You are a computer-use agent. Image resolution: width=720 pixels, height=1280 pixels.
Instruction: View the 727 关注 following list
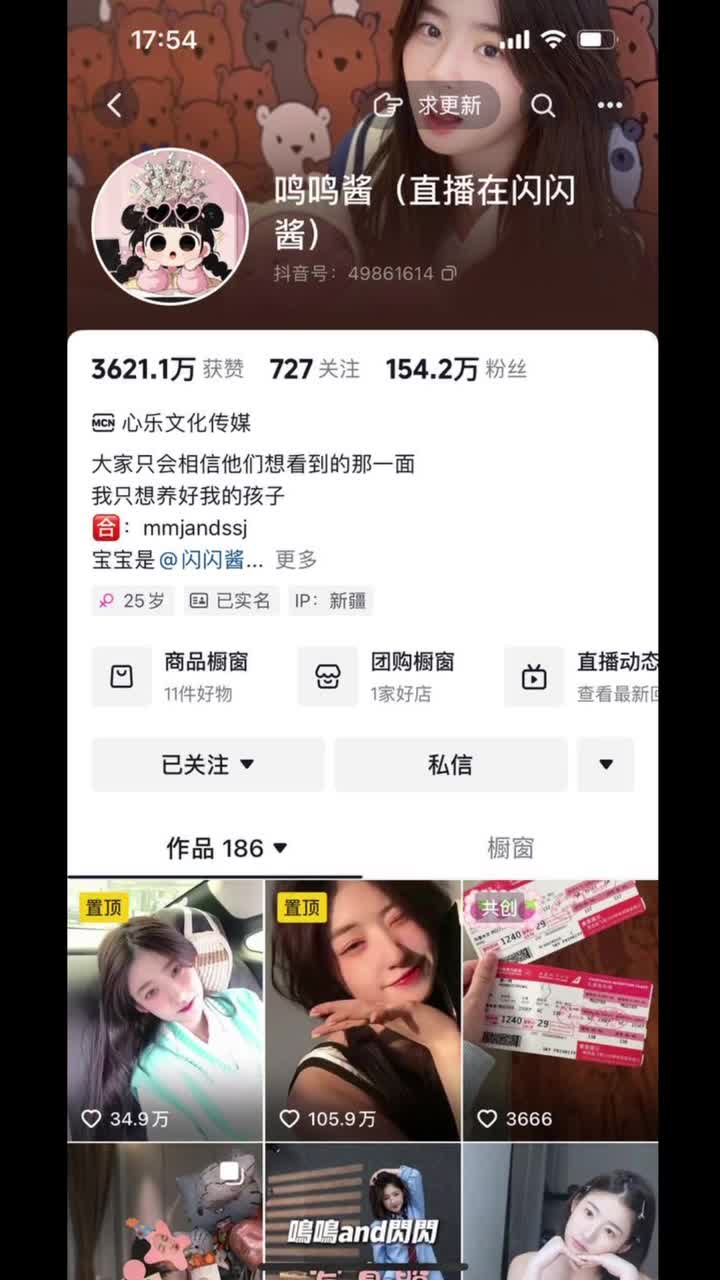point(314,369)
